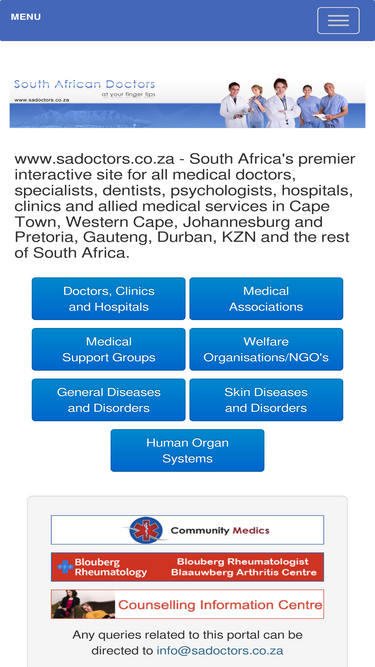Open Counselling Information Centre banner
Viewport: 375px width, 667px height.
click(188, 604)
